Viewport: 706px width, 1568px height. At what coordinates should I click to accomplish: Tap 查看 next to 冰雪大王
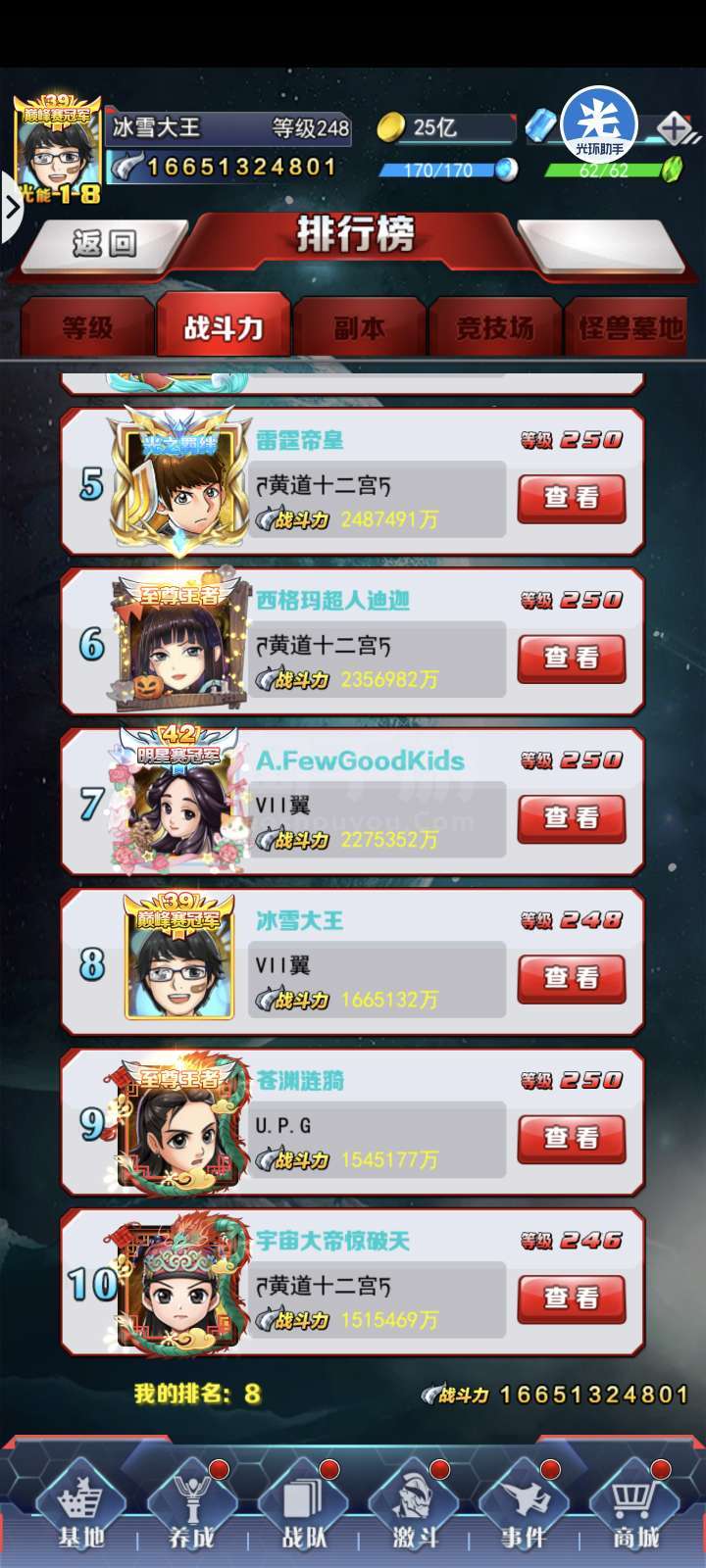572,978
